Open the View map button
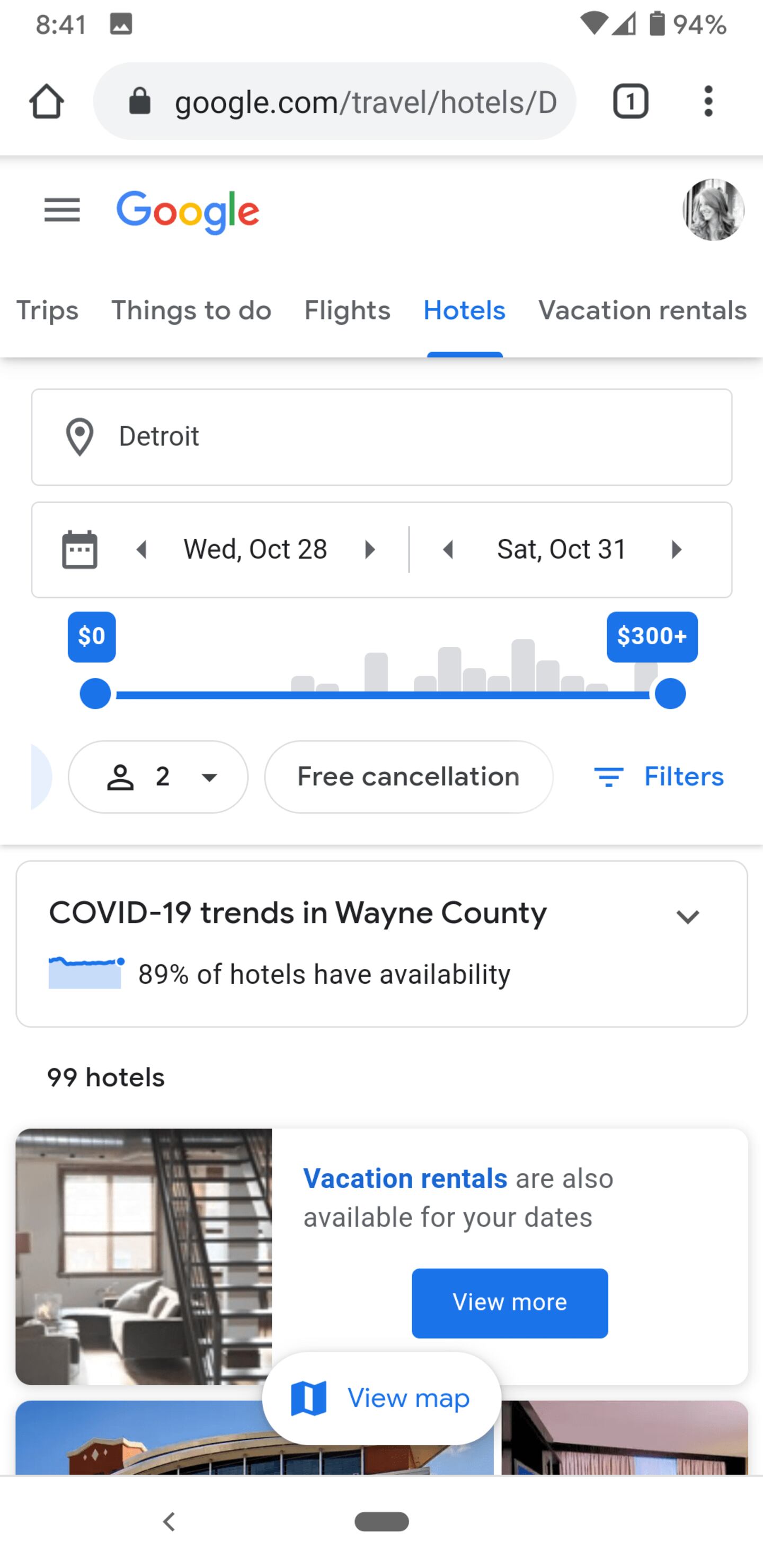The width and height of the screenshot is (763, 1568). click(x=381, y=1398)
